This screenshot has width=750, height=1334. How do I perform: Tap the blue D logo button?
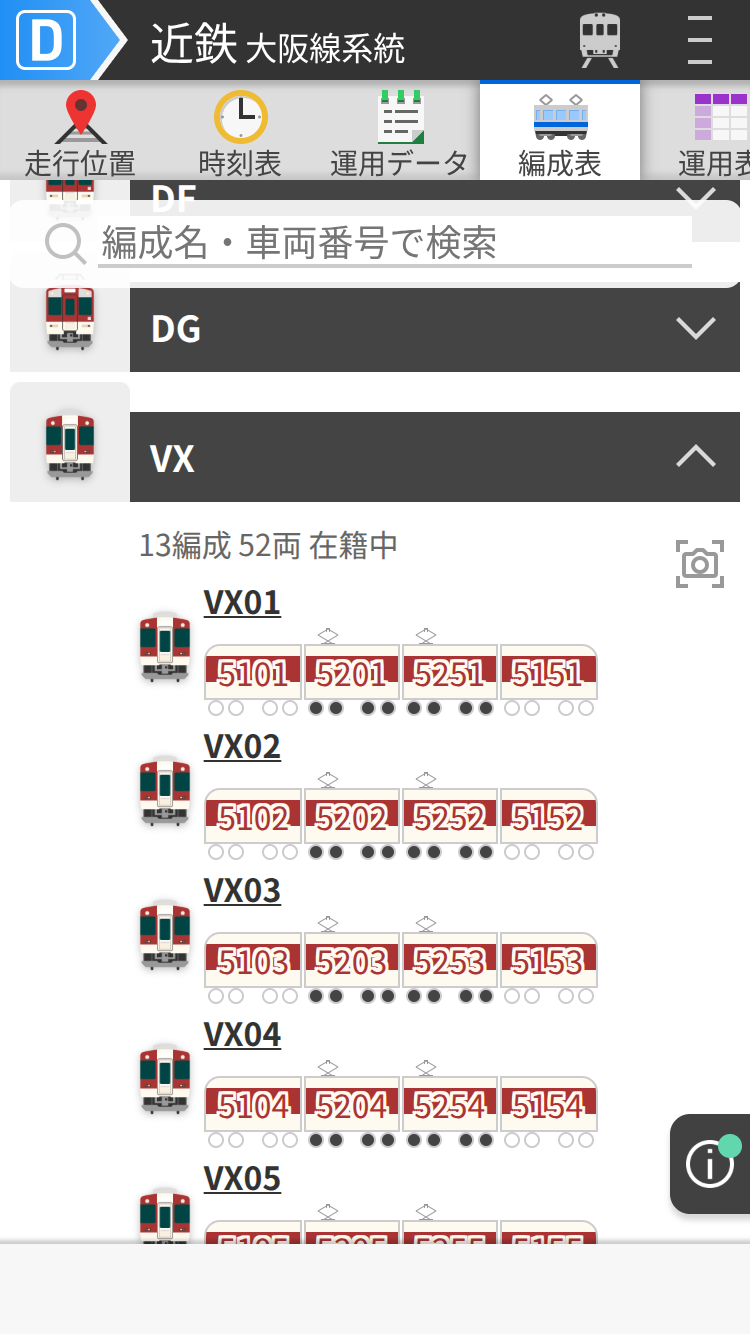[47, 40]
